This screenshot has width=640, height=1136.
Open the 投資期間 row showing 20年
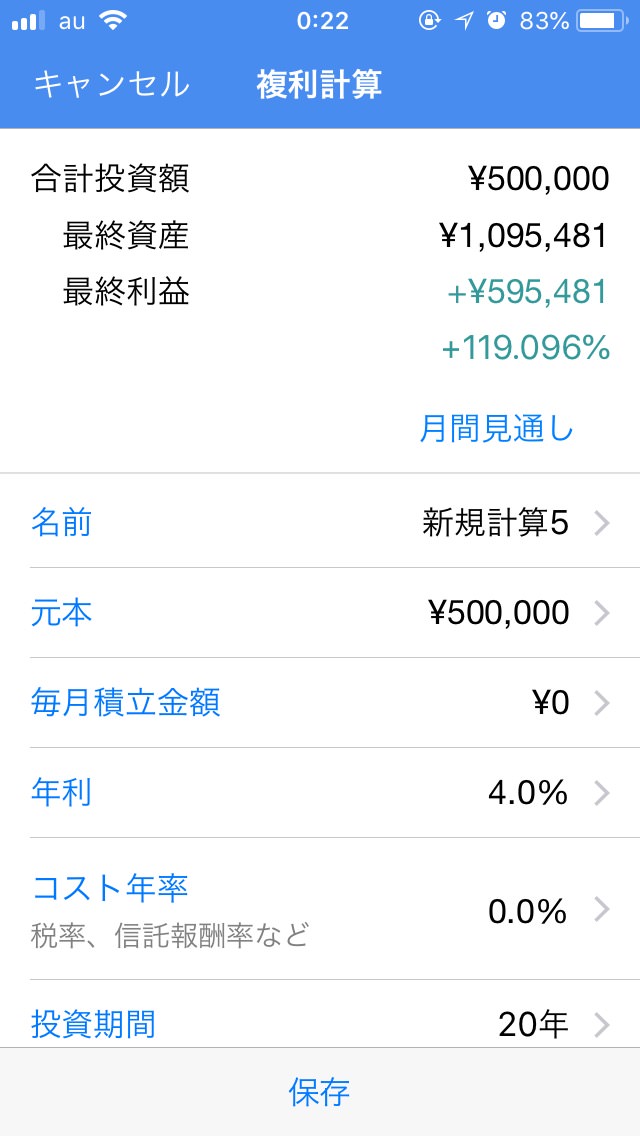click(x=320, y=1014)
